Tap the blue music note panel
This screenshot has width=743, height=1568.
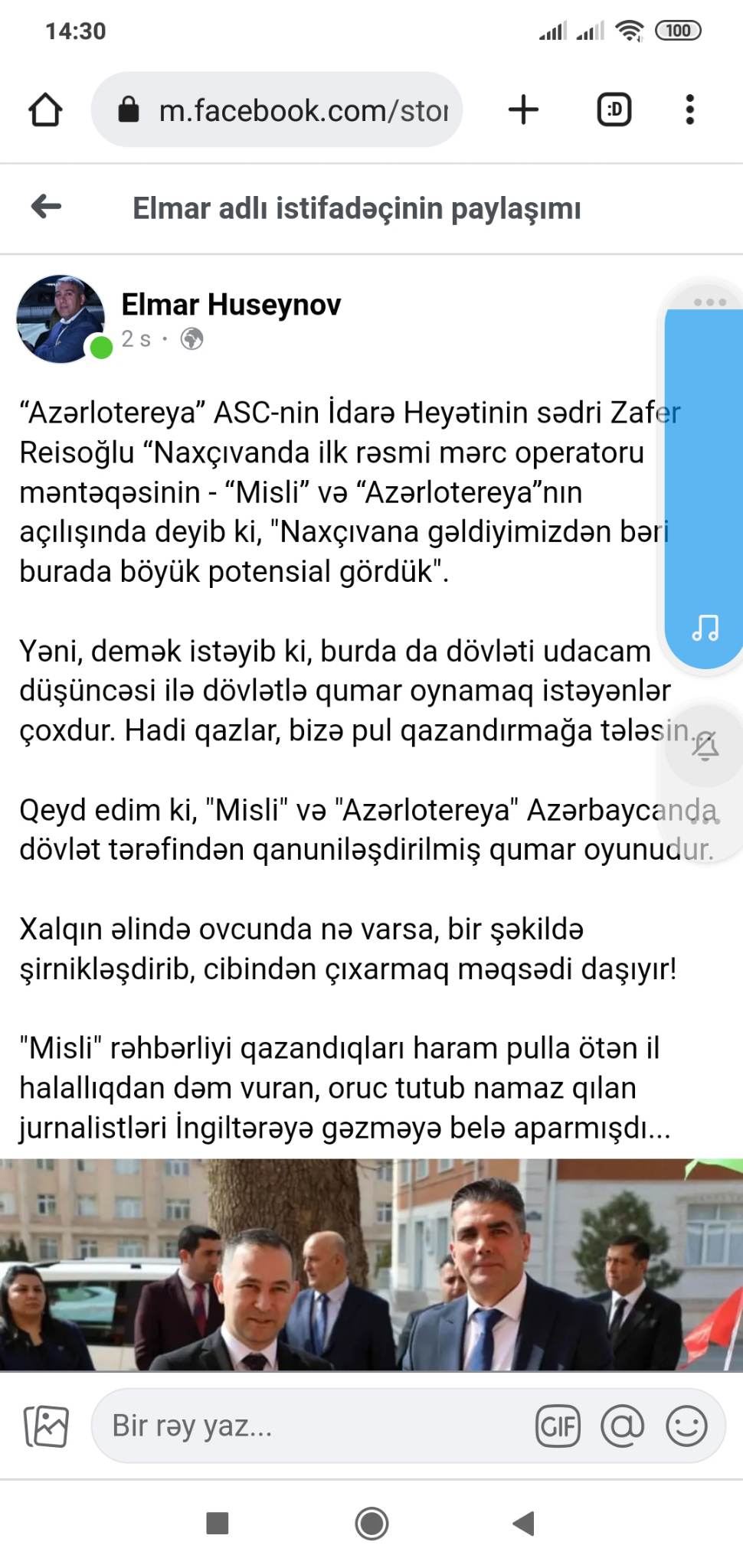tap(705, 628)
